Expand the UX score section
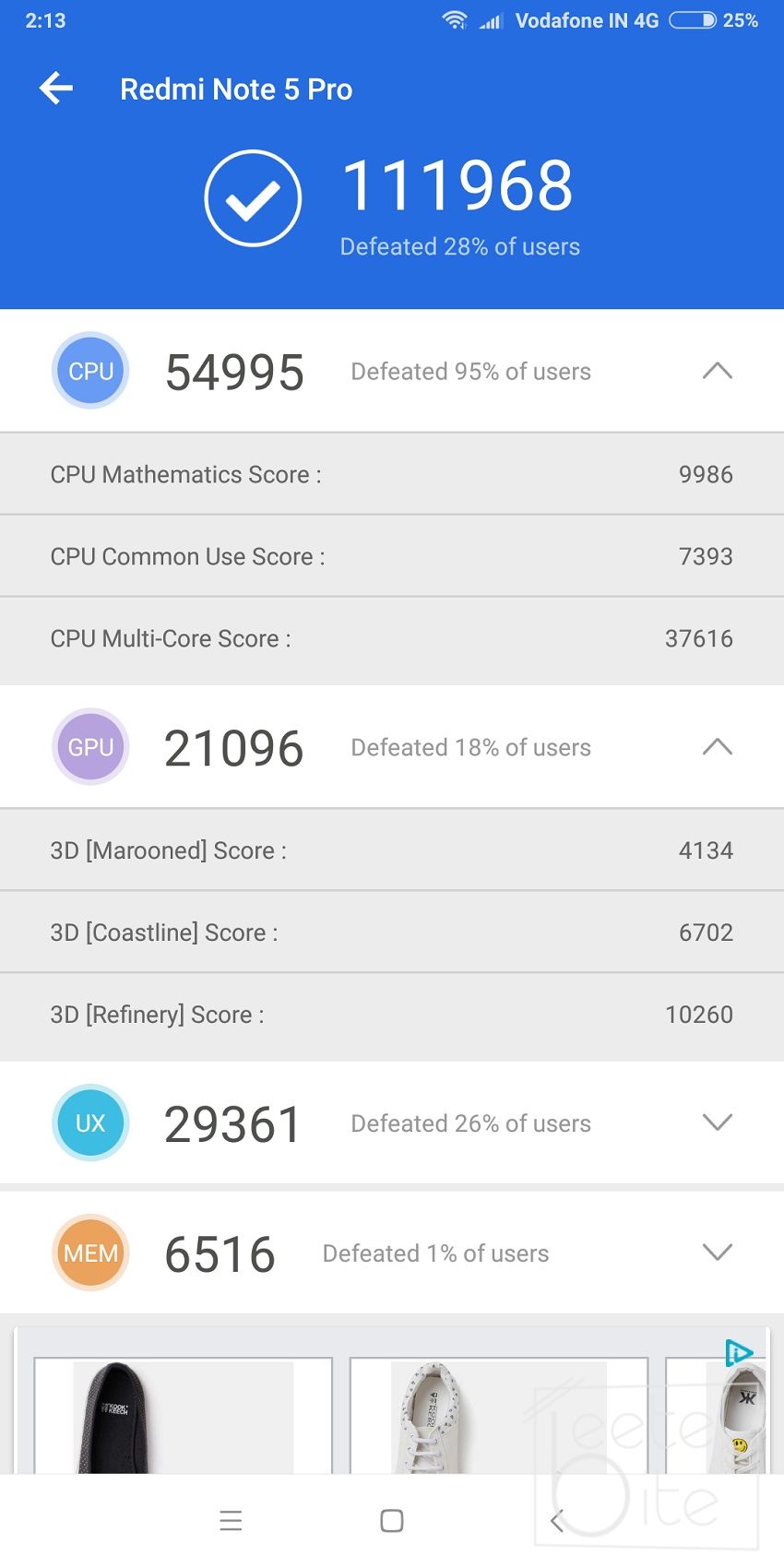This screenshot has height=1568, width=784. pyautogui.click(x=717, y=1123)
